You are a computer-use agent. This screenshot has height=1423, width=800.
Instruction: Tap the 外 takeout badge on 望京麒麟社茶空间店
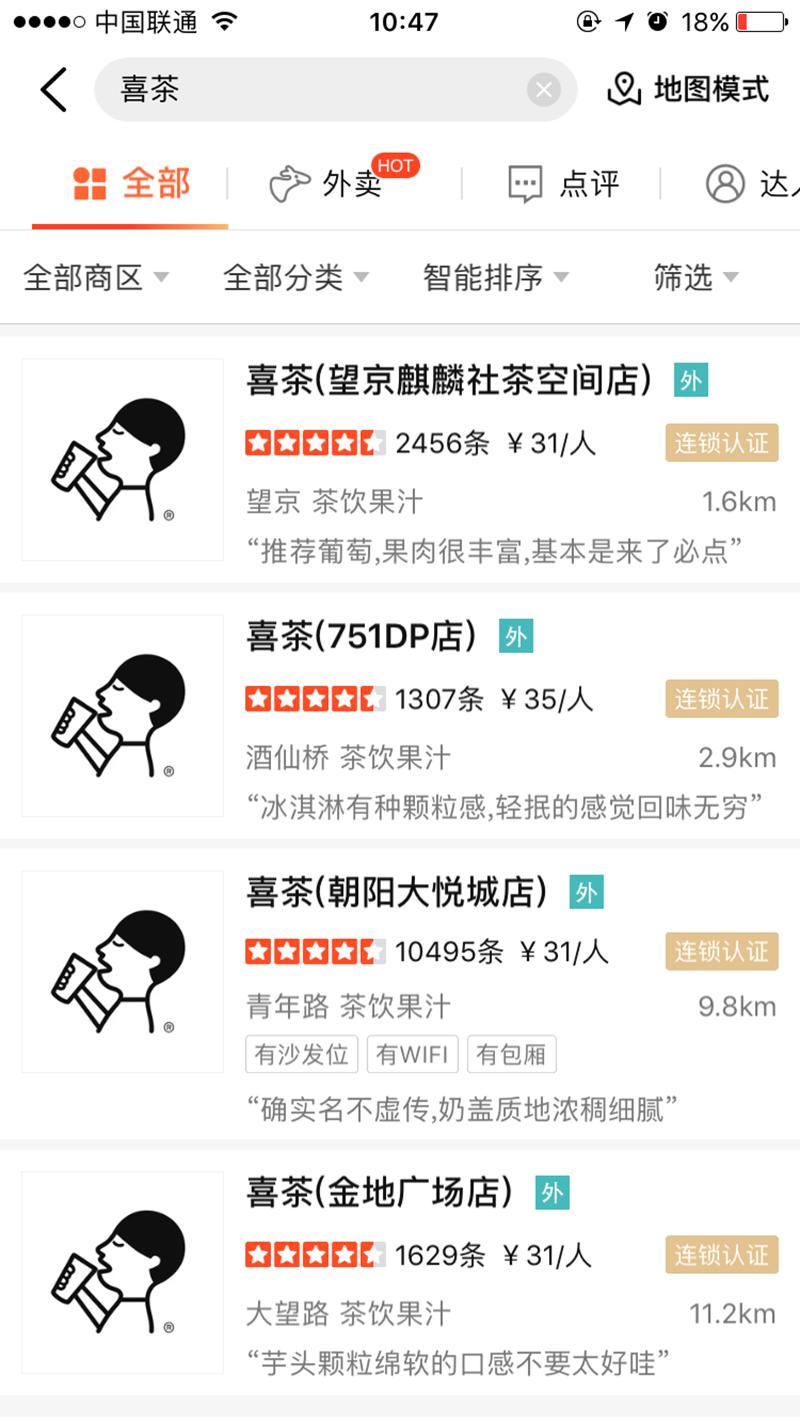coord(691,381)
